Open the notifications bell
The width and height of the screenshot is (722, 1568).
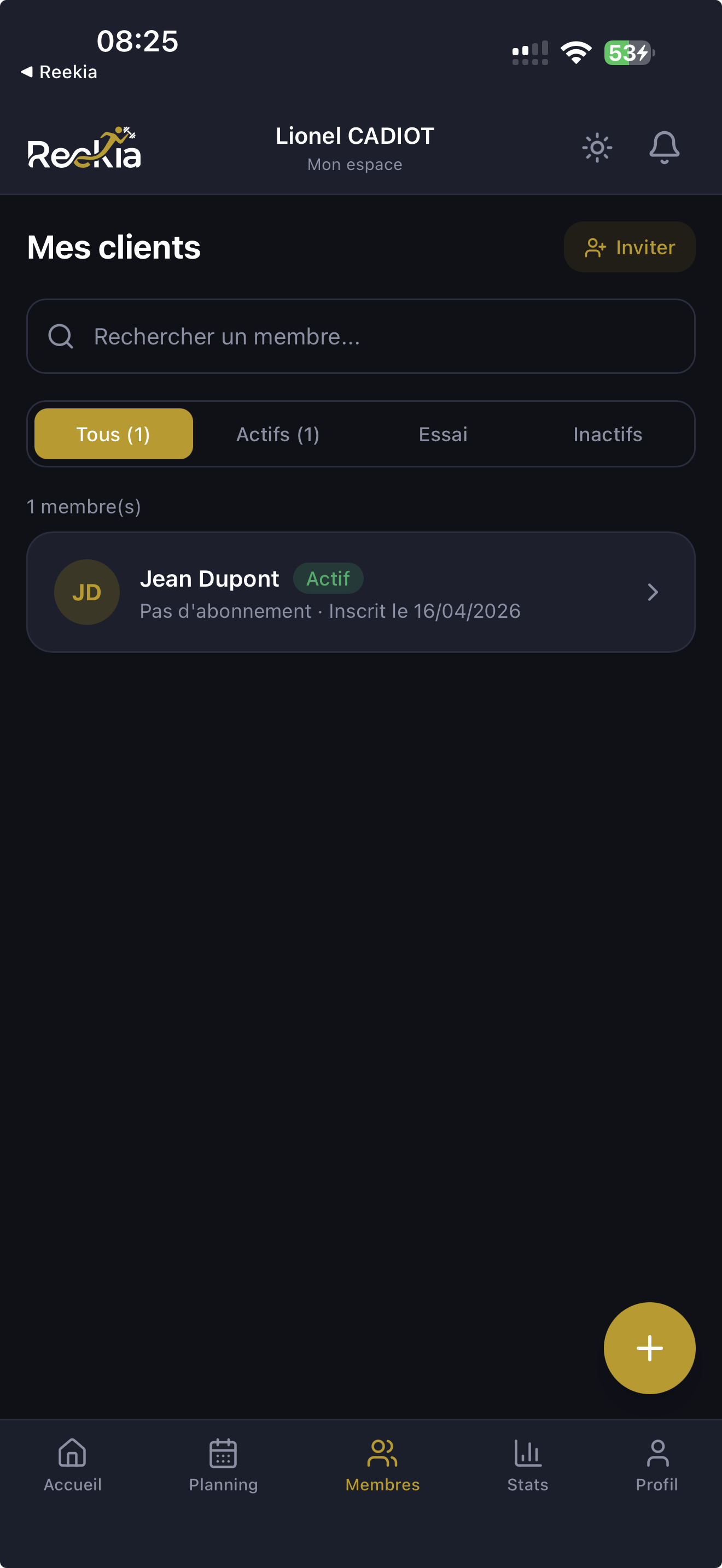tap(663, 147)
